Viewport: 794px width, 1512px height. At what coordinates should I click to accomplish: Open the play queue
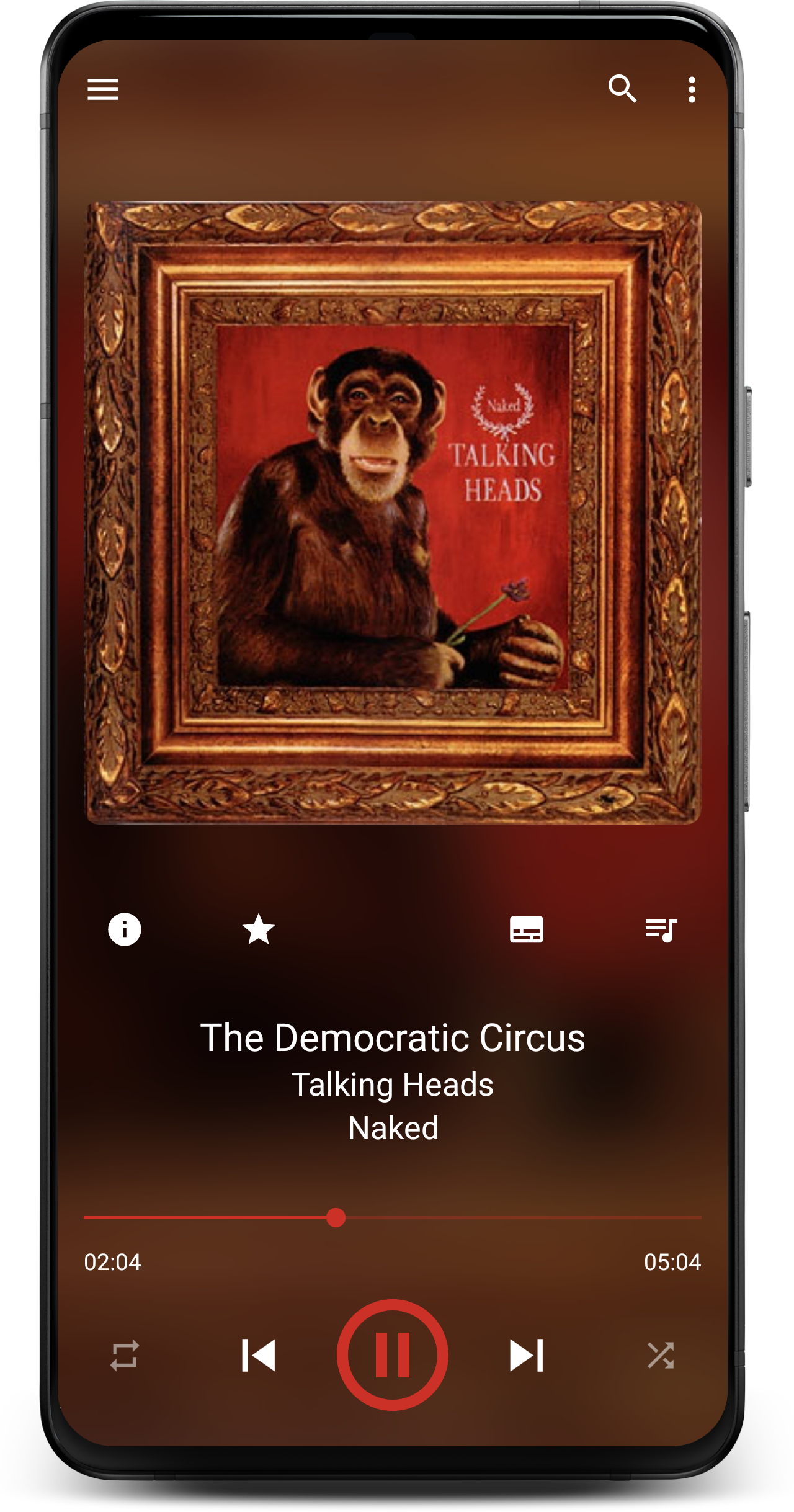pos(661,930)
